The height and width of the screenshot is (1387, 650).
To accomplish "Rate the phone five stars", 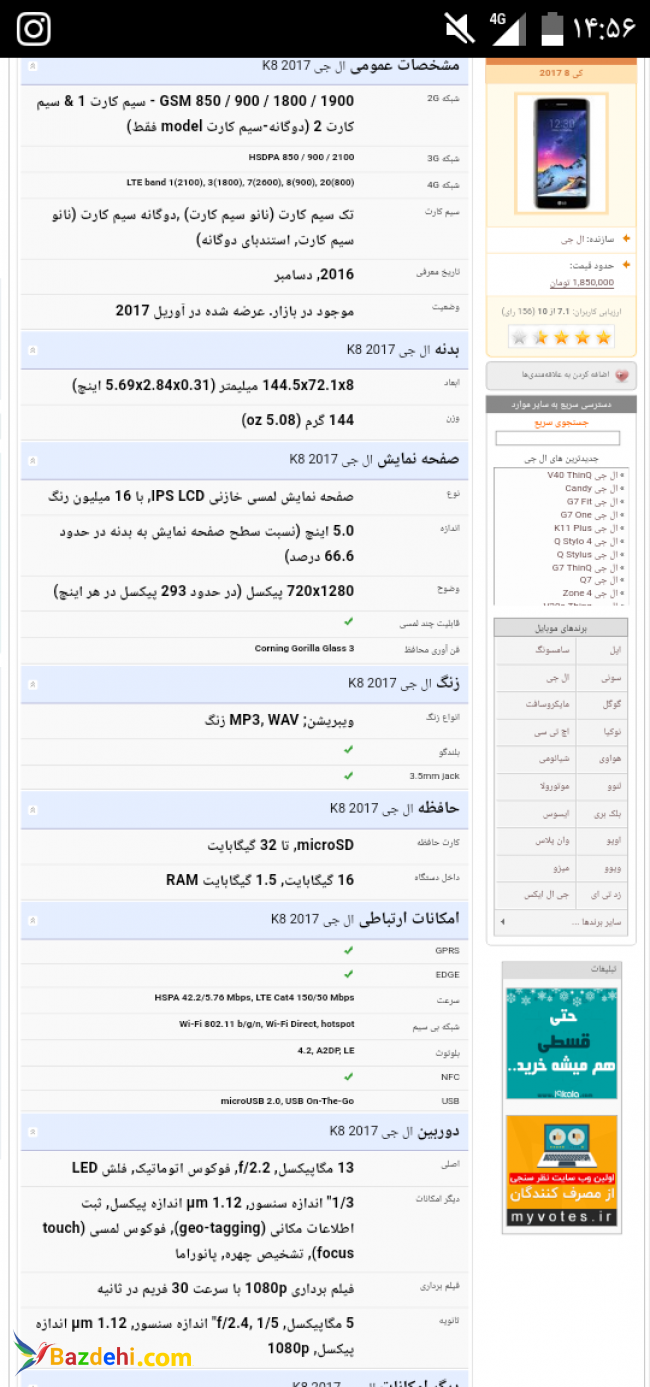I will (x=517, y=337).
